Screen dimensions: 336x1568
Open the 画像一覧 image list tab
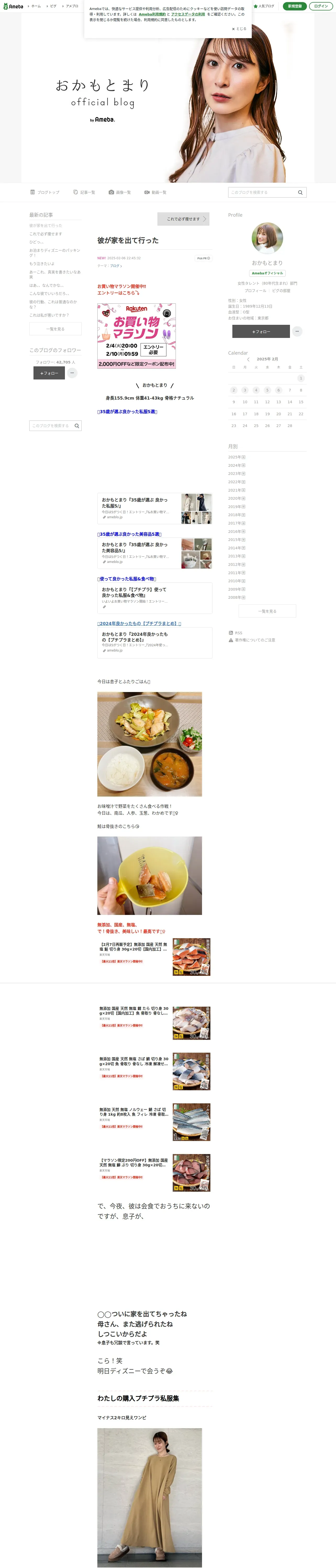[120, 192]
